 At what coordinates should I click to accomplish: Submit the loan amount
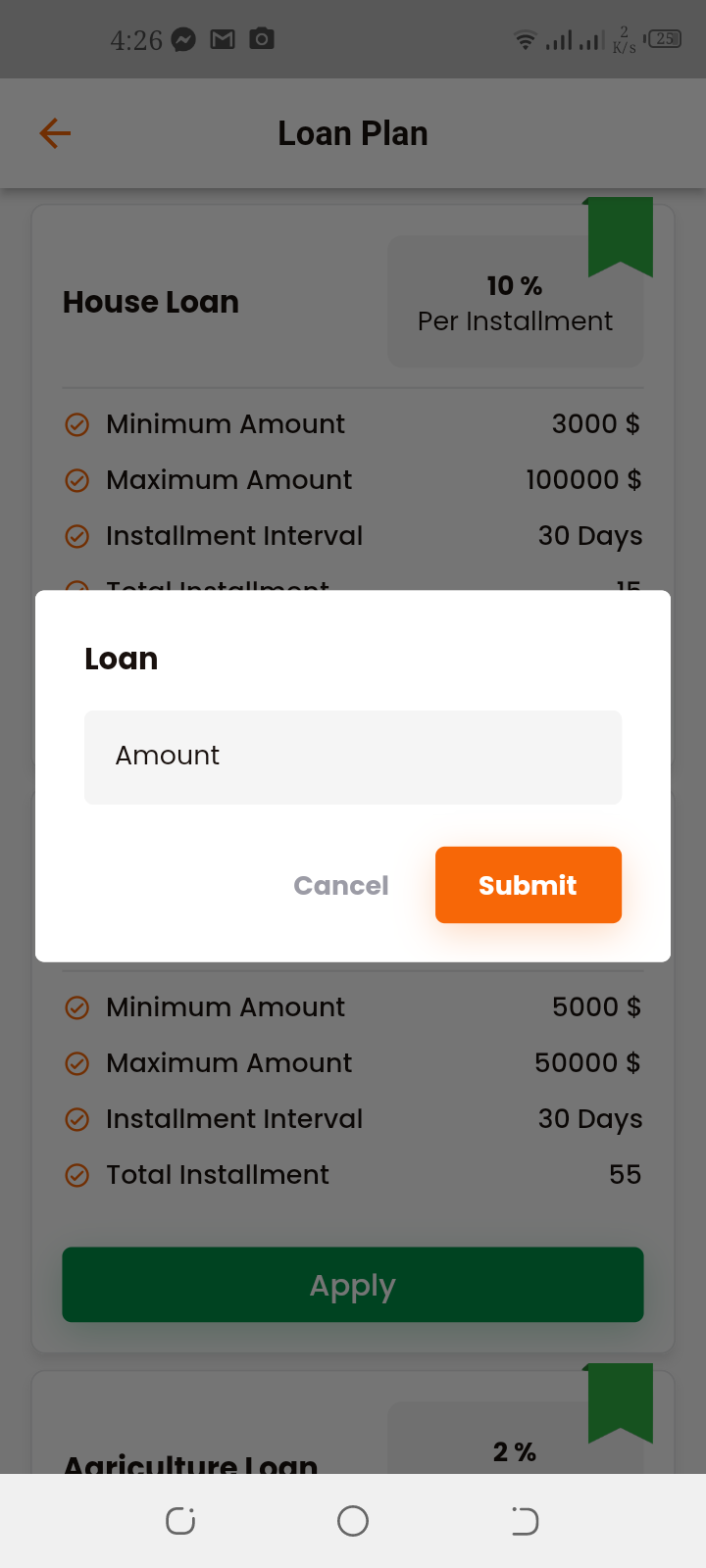[x=528, y=885]
